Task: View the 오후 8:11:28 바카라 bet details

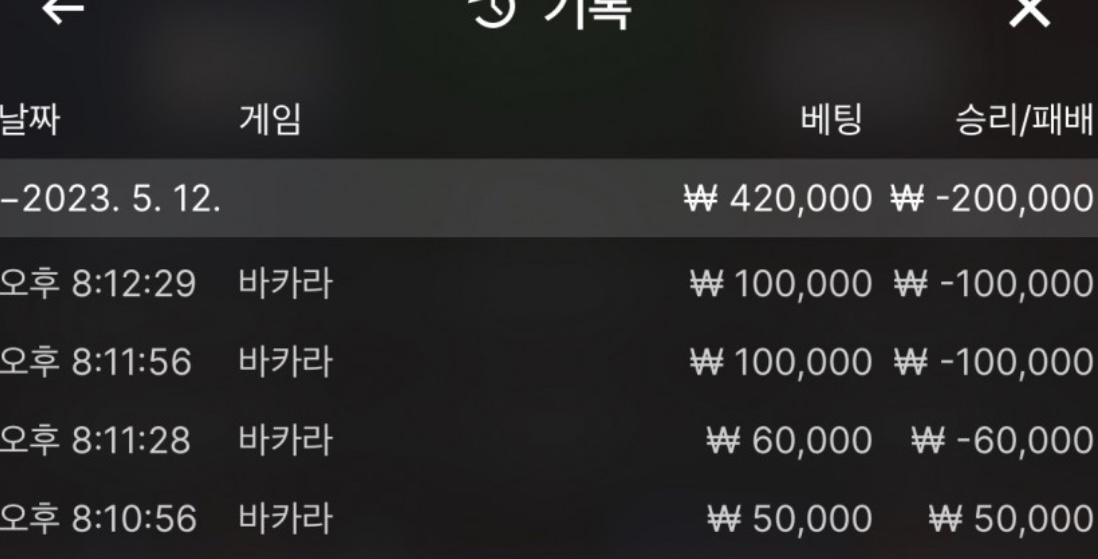Action: point(548,440)
